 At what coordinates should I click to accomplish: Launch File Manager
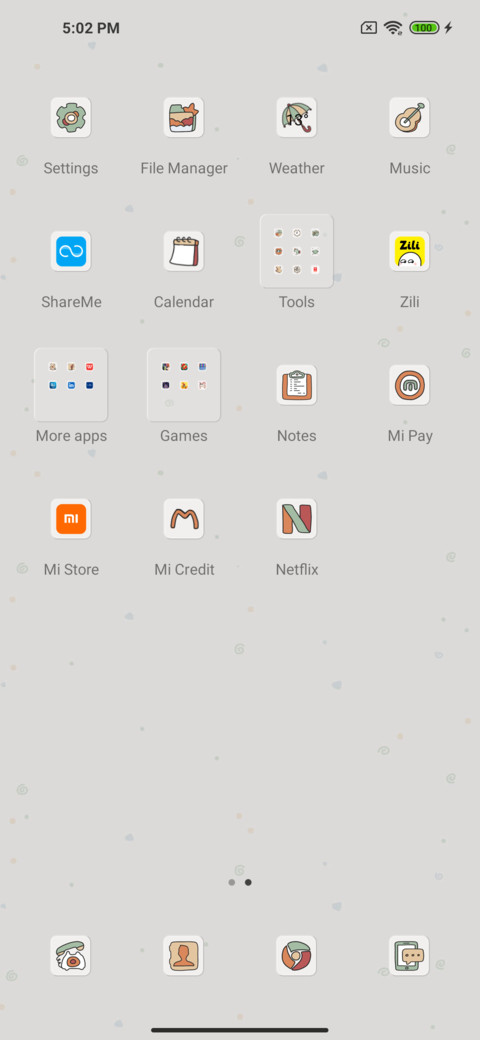click(184, 117)
